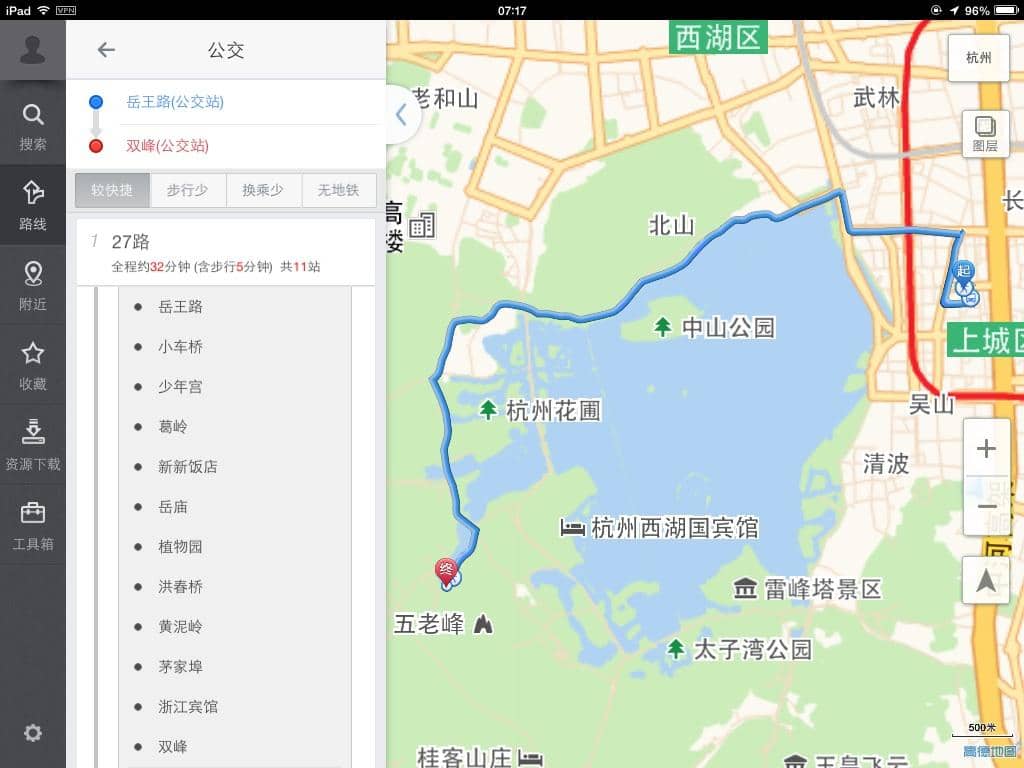Zoom in the map with plus
The height and width of the screenshot is (768, 1024).
click(986, 449)
